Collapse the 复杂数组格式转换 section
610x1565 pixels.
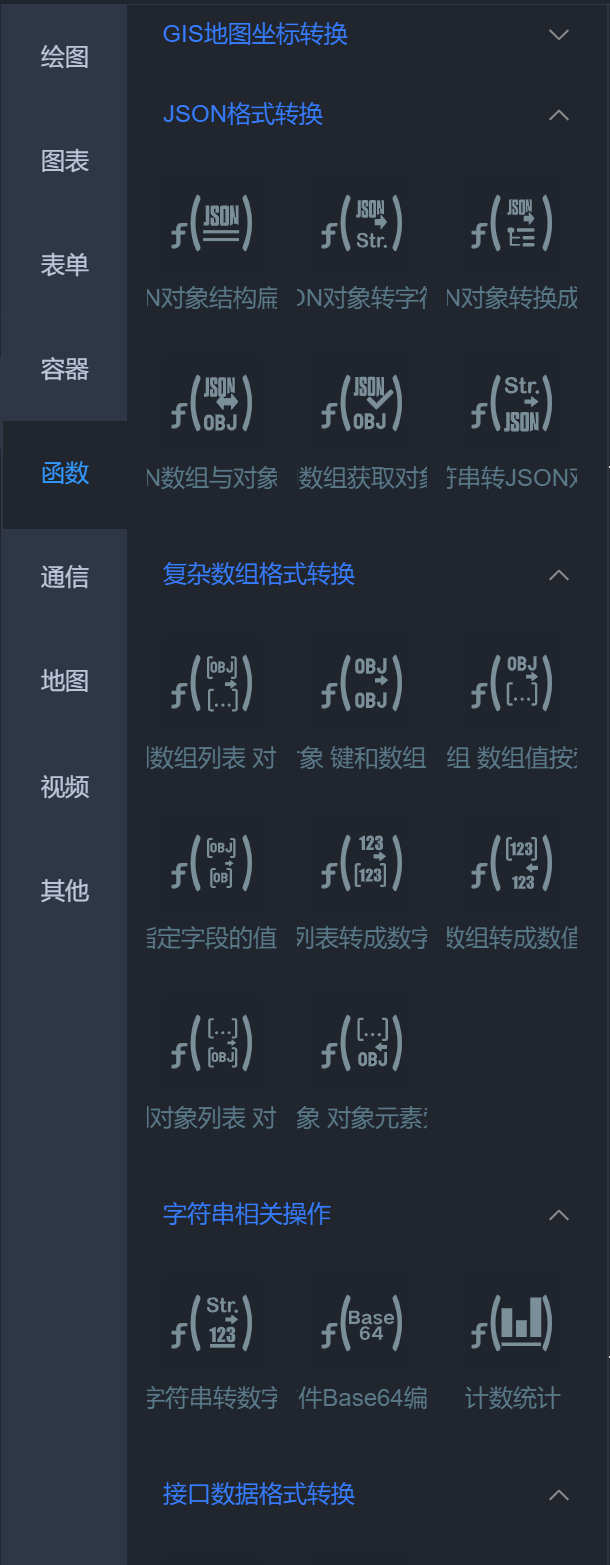pos(559,575)
